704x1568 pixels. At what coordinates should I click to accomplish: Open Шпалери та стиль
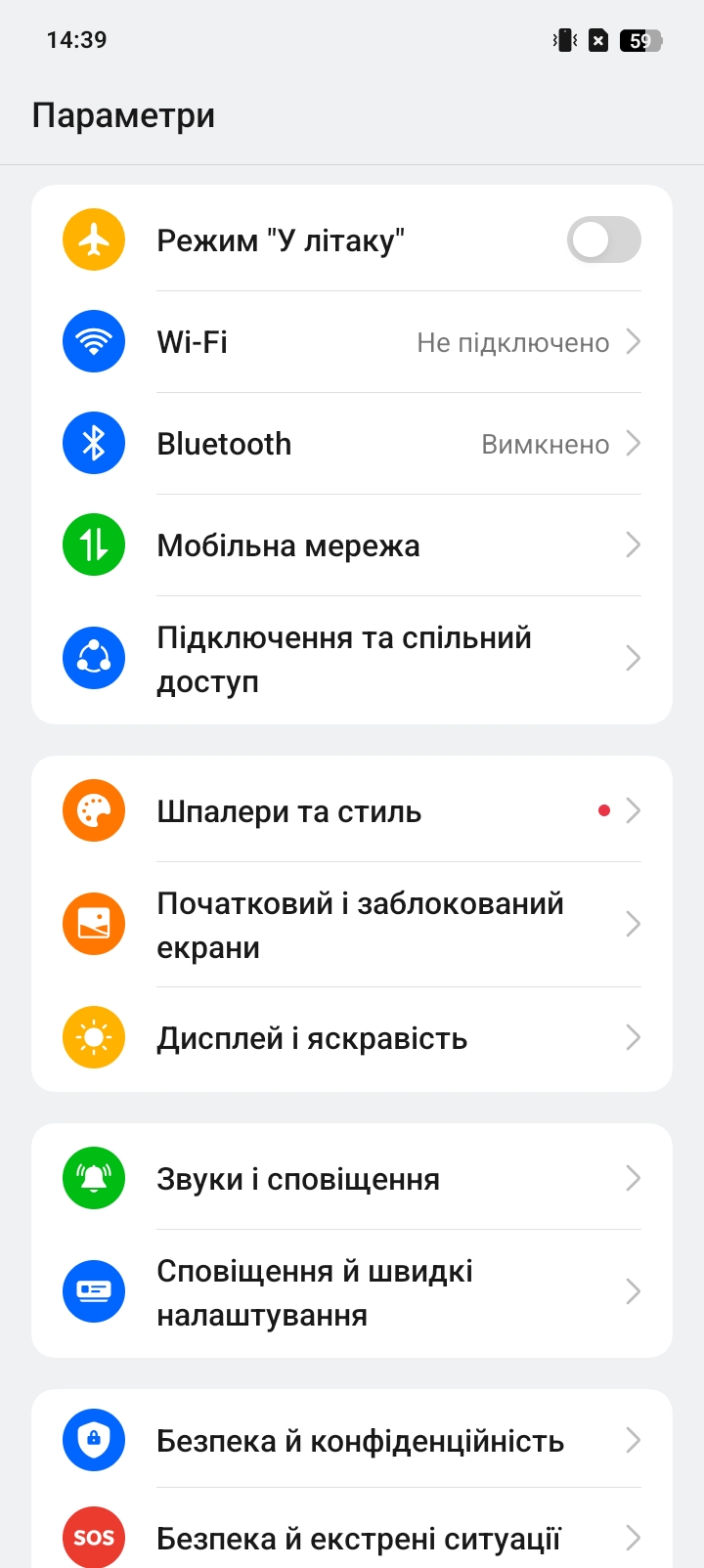(352, 810)
